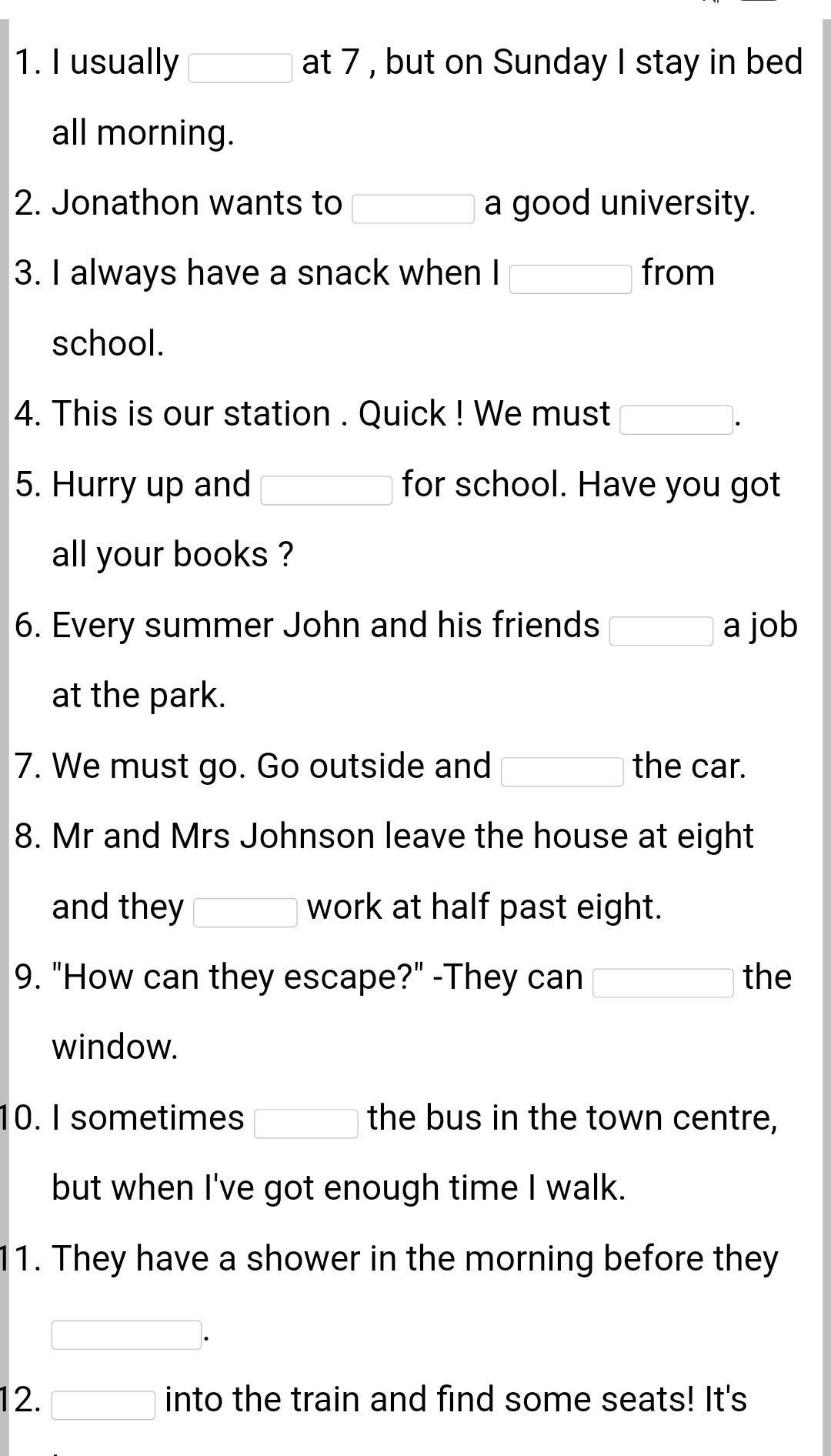831x1456 pixels.
Task: Tap the blank after "I sometimes"
Action: pos(305,1124)
